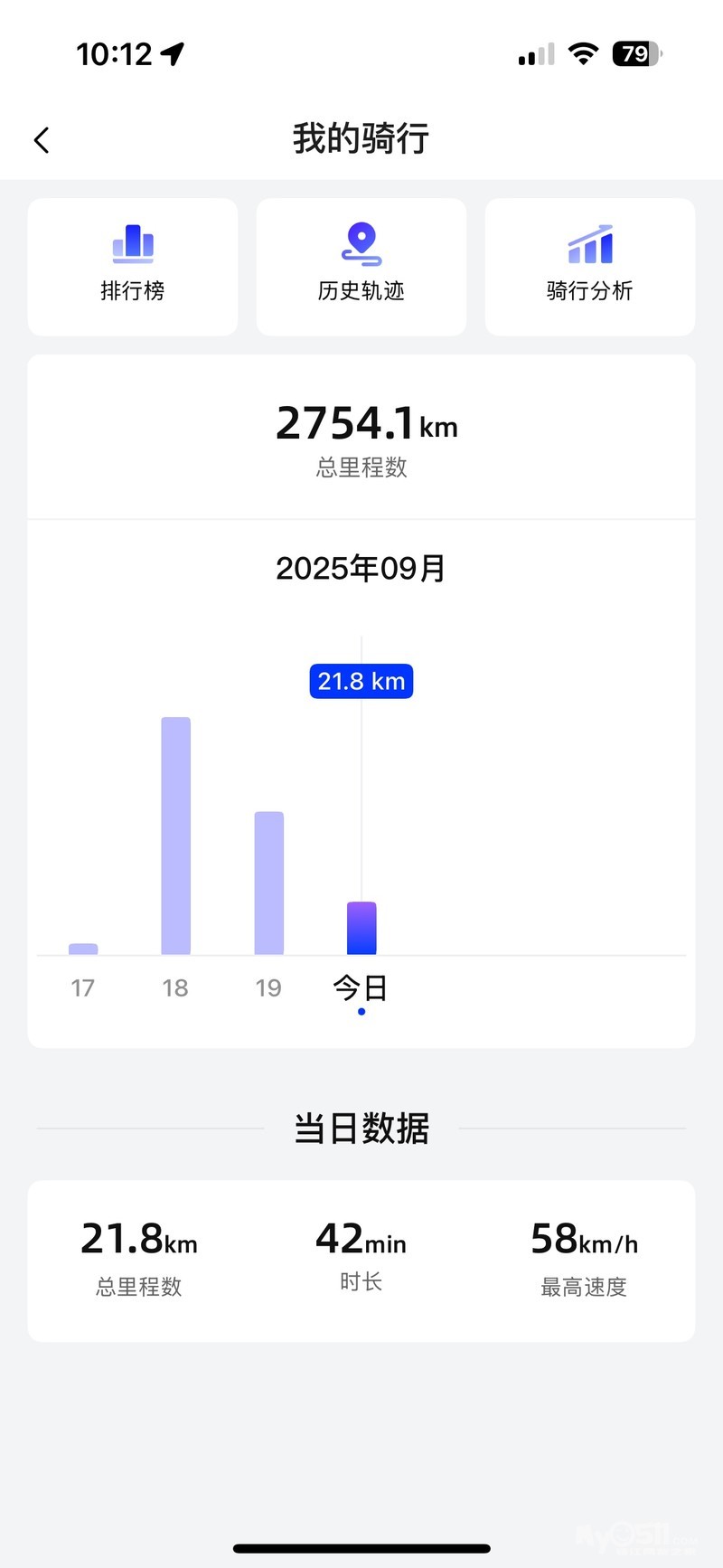Select the bar for day 19
The width and height of the screenshot is (723, 1568).
269,883
